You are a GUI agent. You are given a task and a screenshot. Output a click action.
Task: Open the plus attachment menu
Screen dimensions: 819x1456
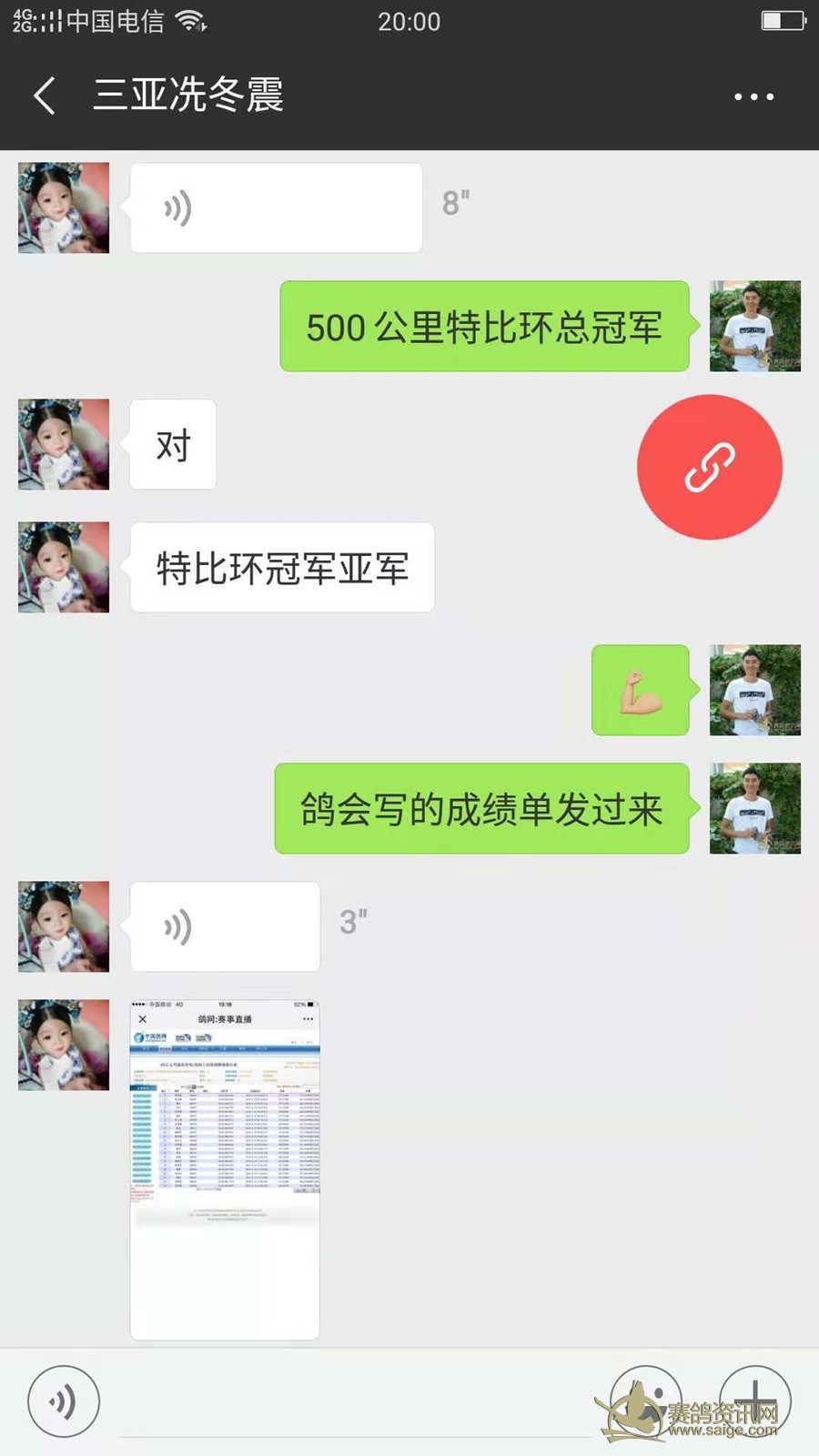point(755,1400)
